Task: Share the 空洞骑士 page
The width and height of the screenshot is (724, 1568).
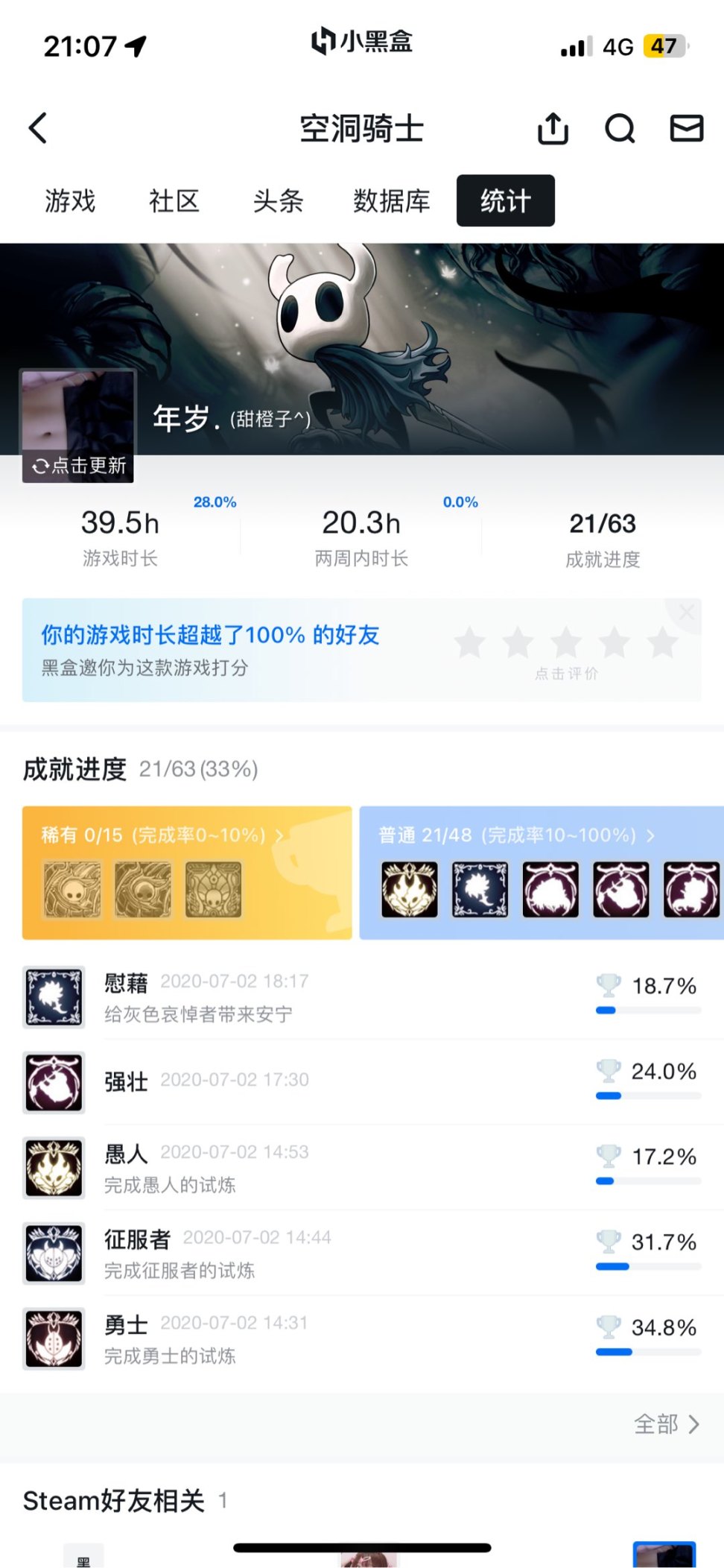Action: point(553,128)
